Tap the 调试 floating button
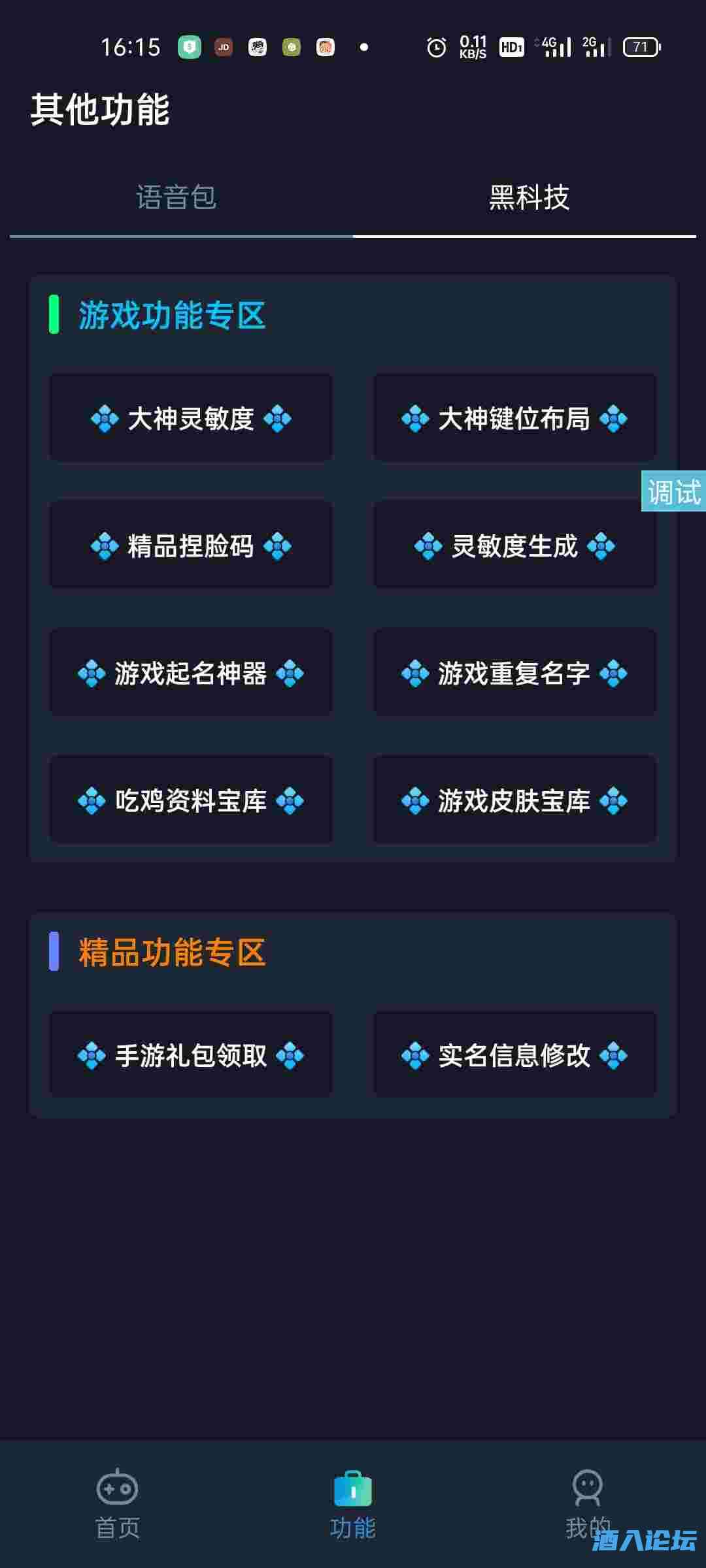Viewport: 706px width, 1568px height. pos(673,491)
